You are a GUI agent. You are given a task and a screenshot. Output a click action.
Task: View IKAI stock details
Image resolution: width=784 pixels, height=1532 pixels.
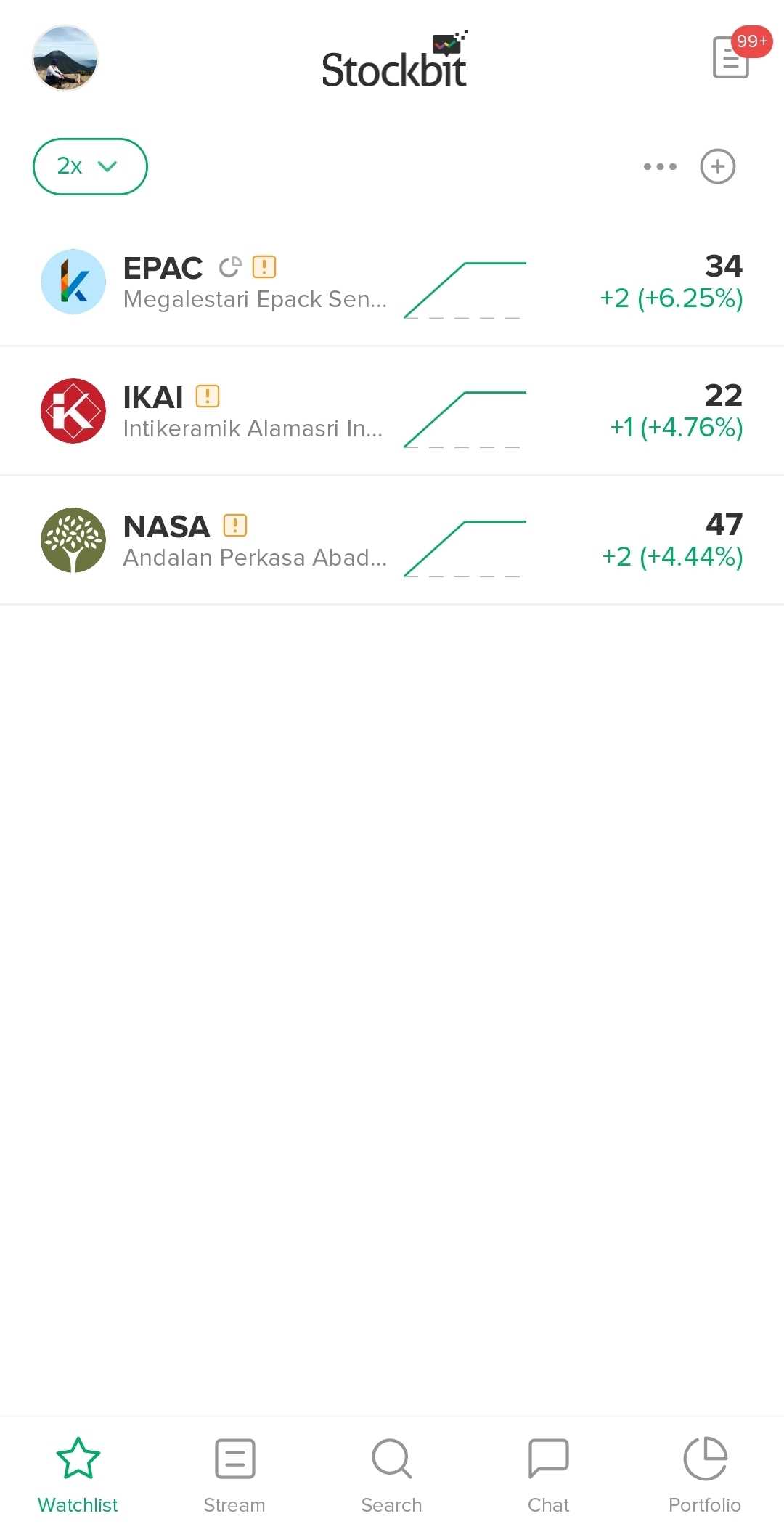pos(392,412)
